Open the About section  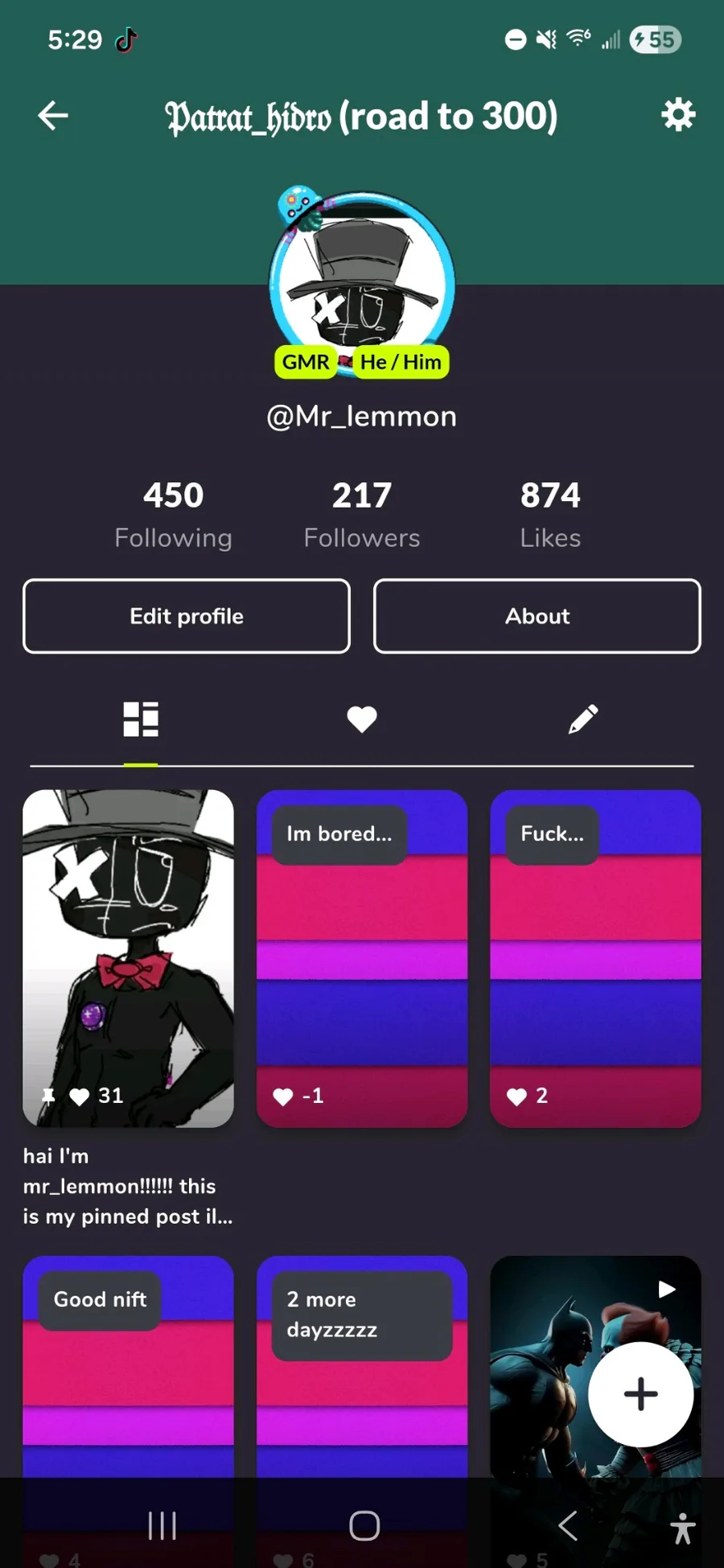pyautogui.click(x=537, y=616)
